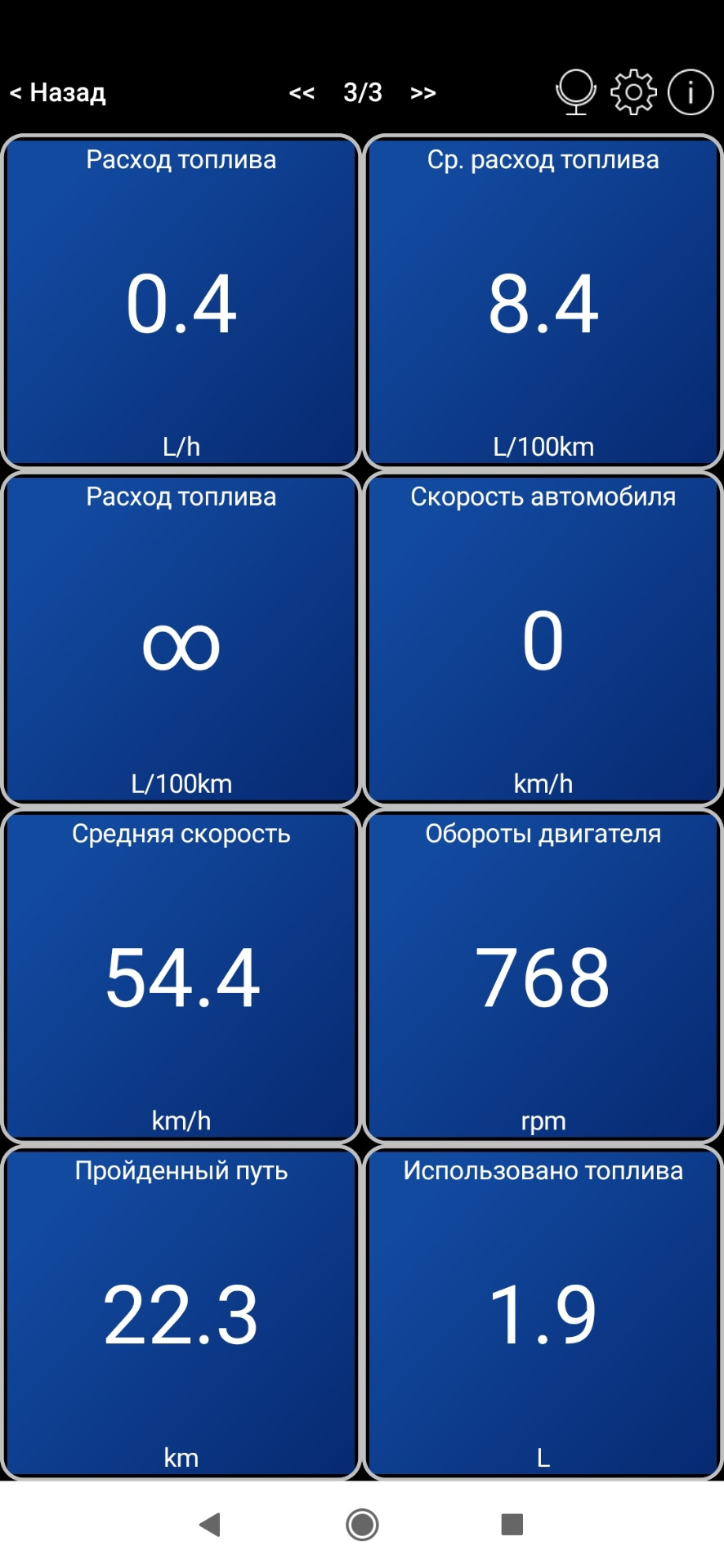Image resolution: width=724 pixels, height=1568 pixels.
Task: Tap the microphone icon in the top bar
Action: click(x=575, y=92)
